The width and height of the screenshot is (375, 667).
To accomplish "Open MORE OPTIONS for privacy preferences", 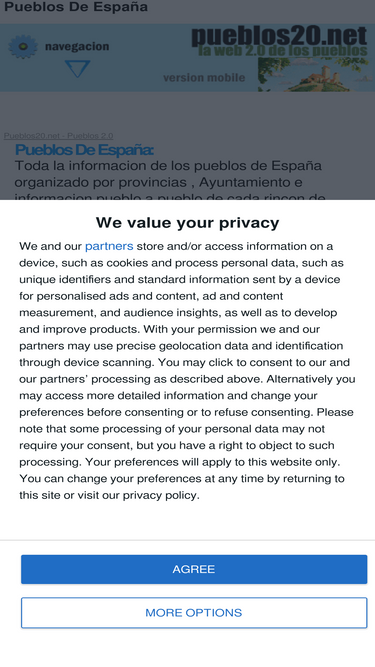I will point(194,613).
